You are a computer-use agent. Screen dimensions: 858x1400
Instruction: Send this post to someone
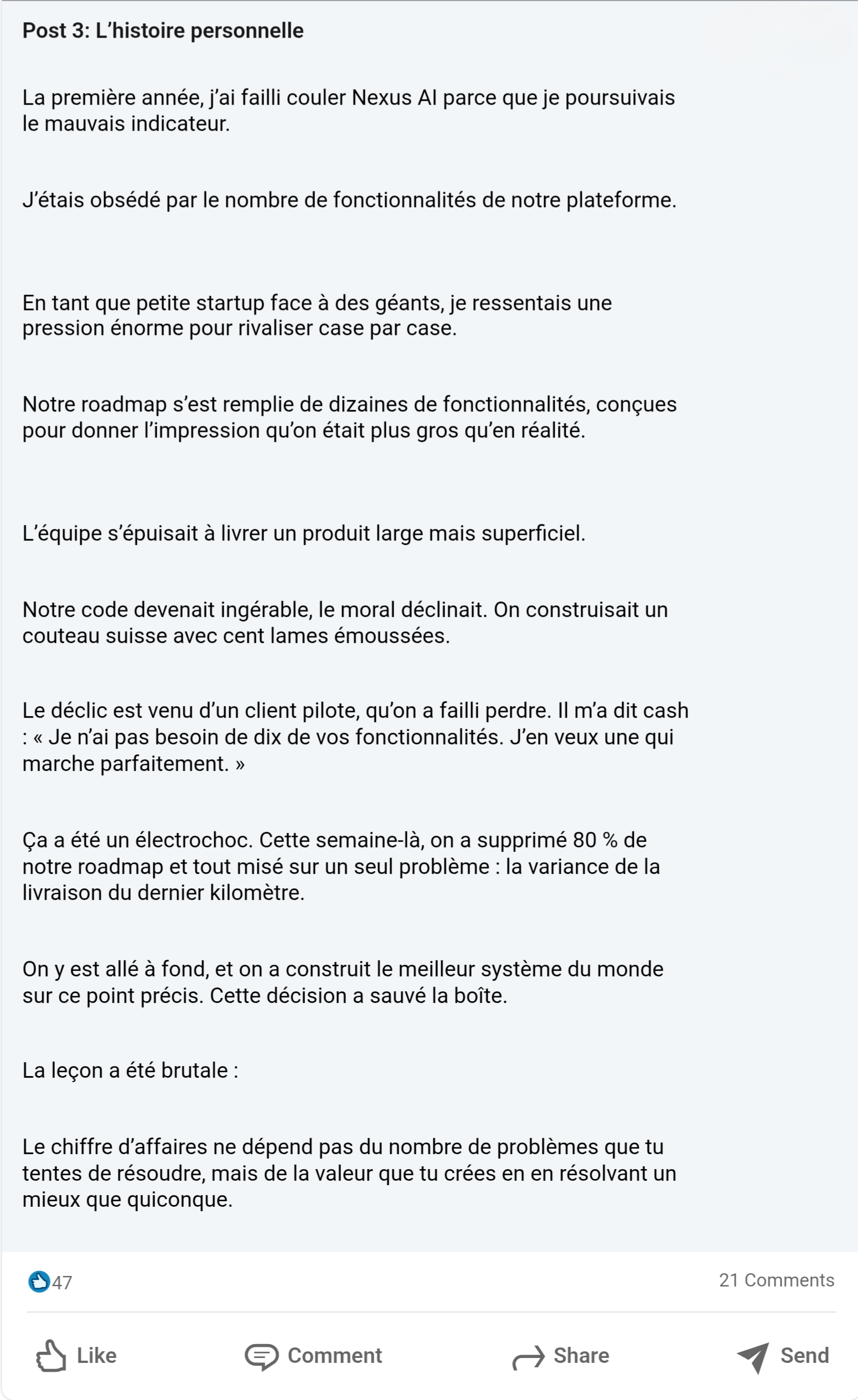(783, 1356)
